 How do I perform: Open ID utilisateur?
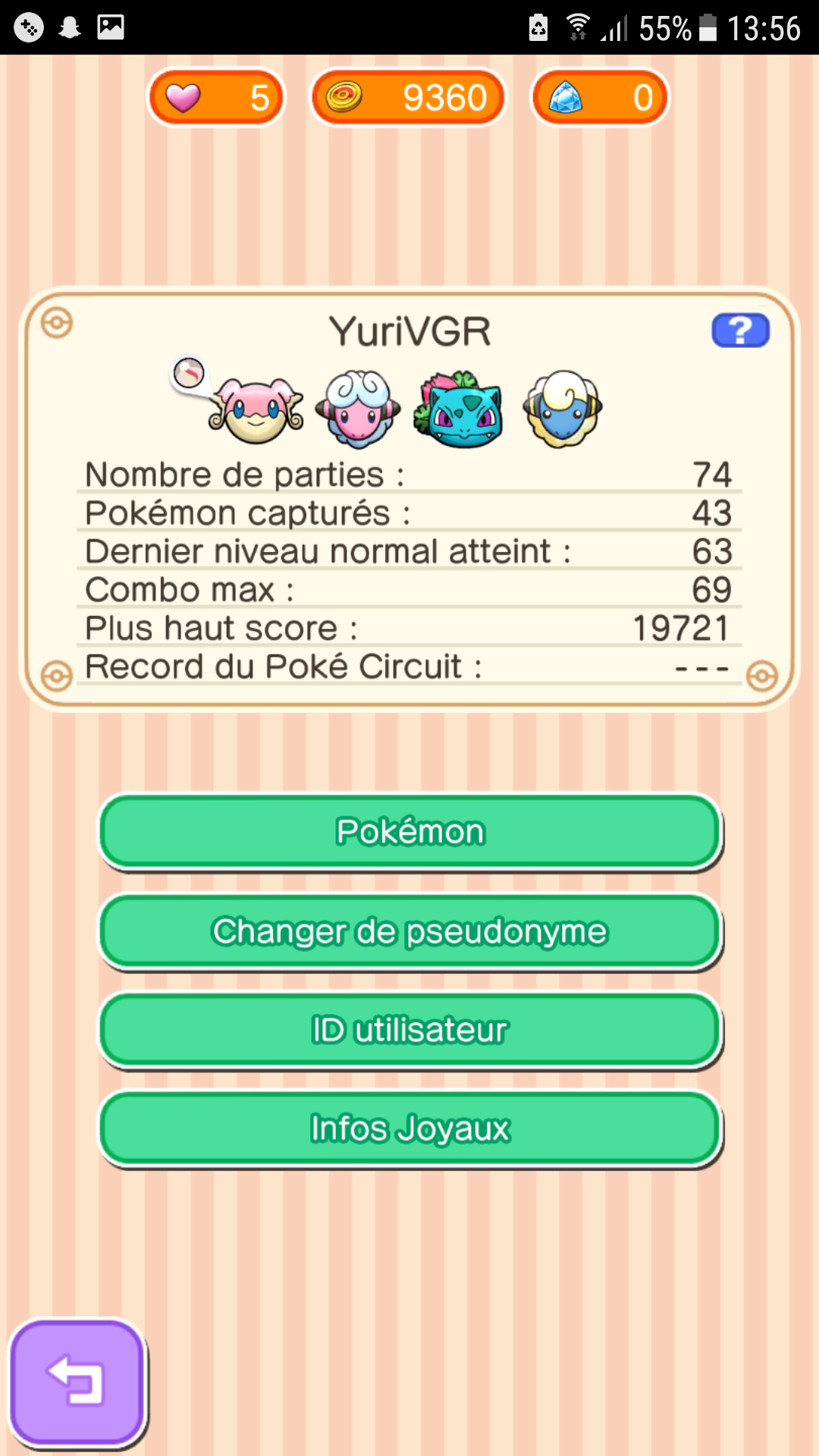409,1030
